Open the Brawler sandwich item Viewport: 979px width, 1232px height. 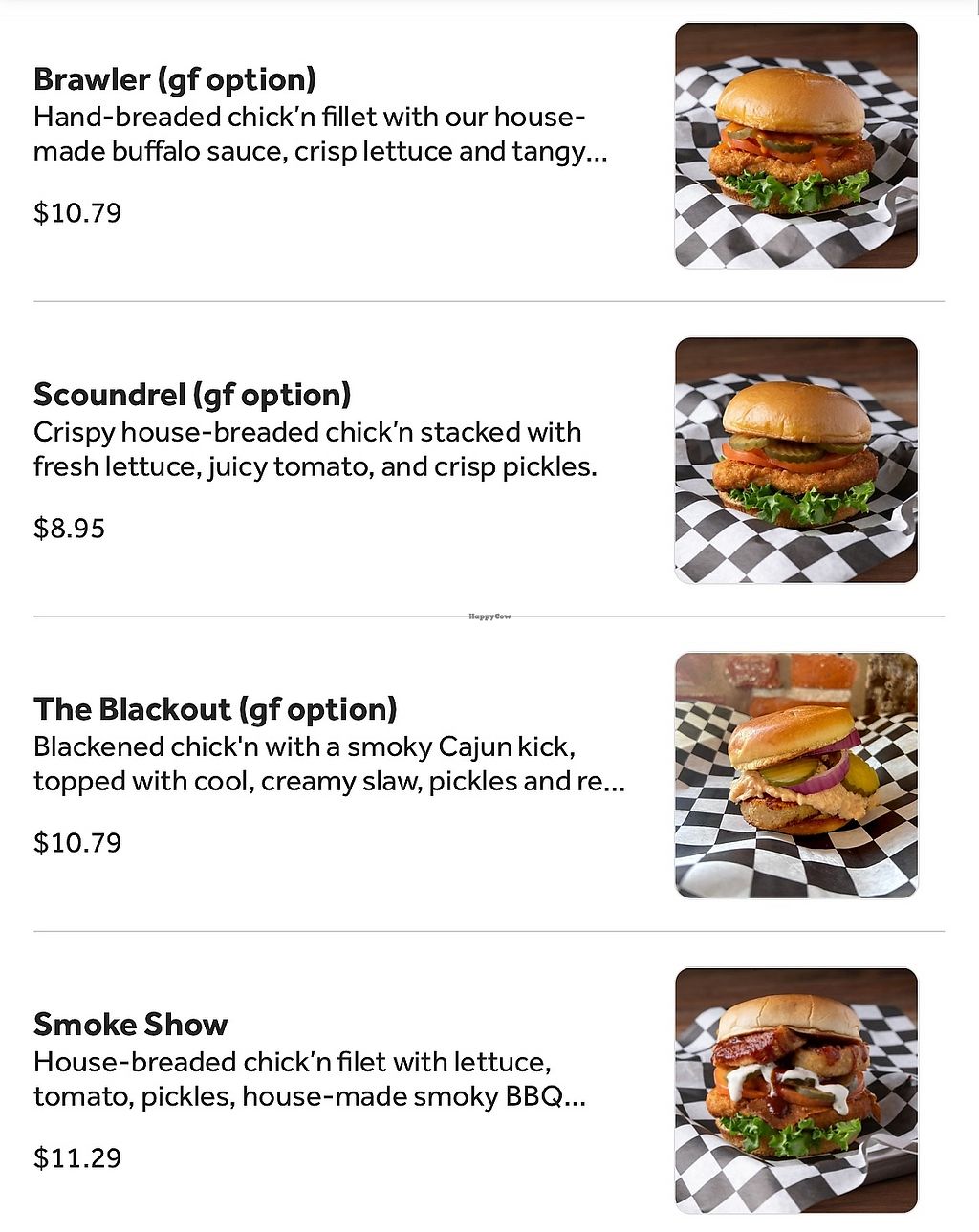click(175, 80)
